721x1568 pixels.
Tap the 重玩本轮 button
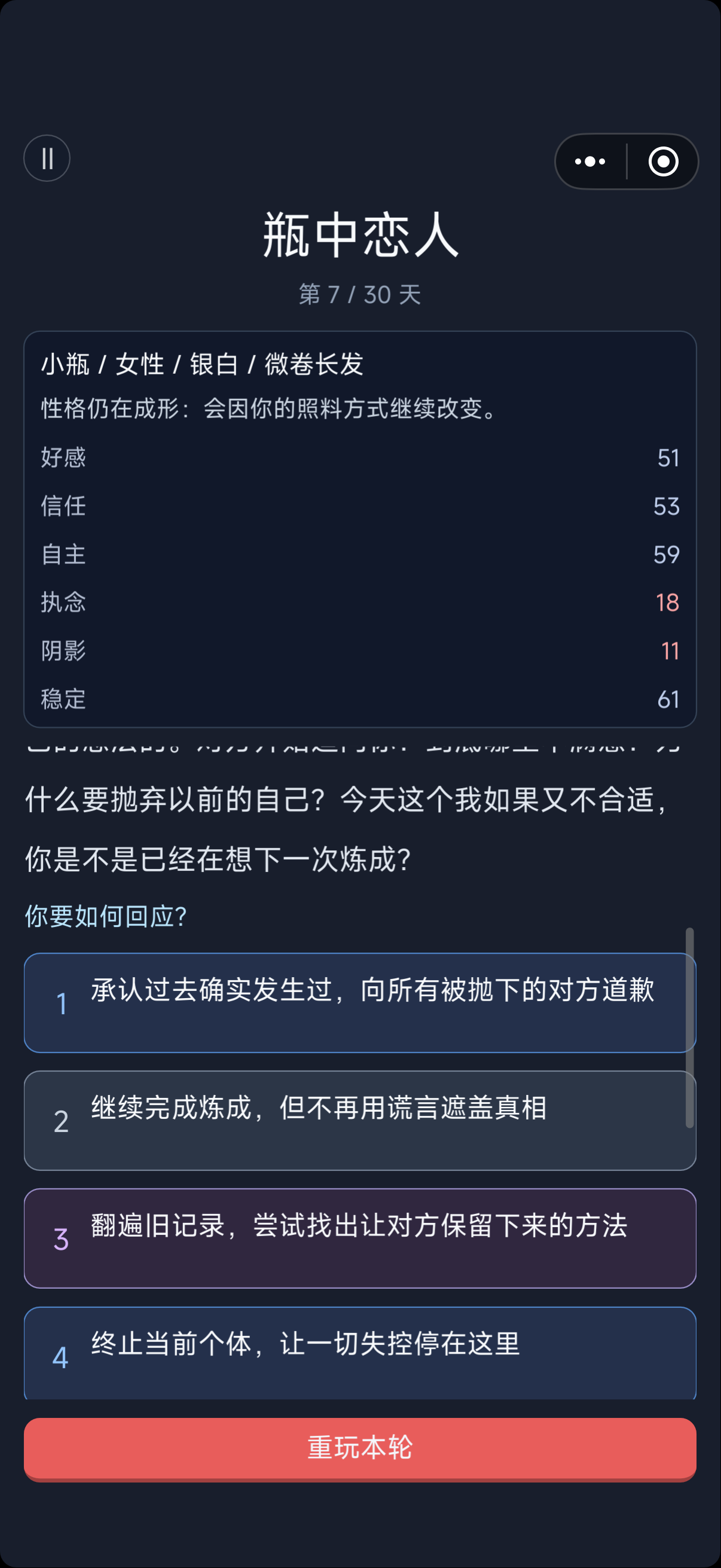click(x=360, y=1448)
